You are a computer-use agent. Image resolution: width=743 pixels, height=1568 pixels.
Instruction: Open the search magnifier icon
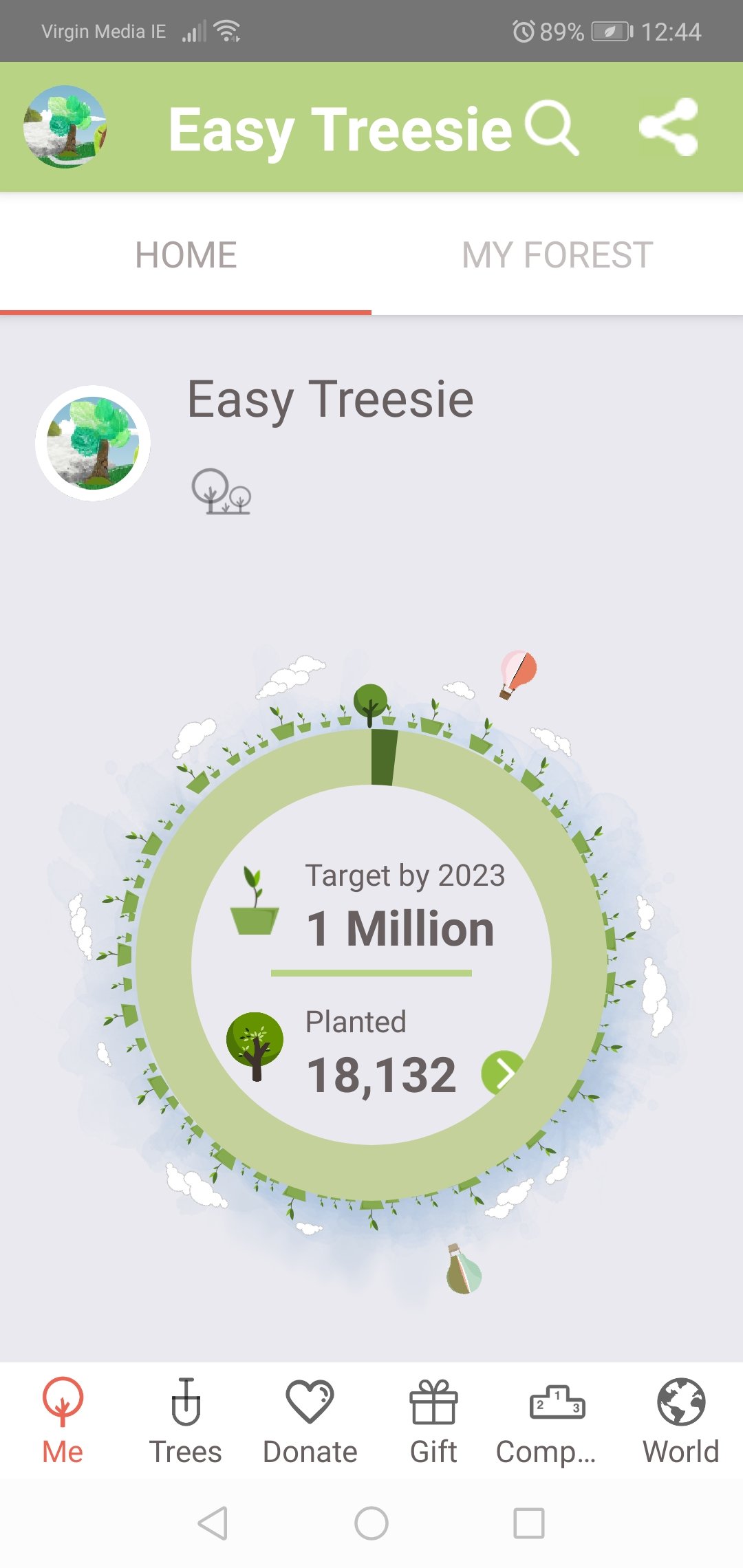click(551, 128)
